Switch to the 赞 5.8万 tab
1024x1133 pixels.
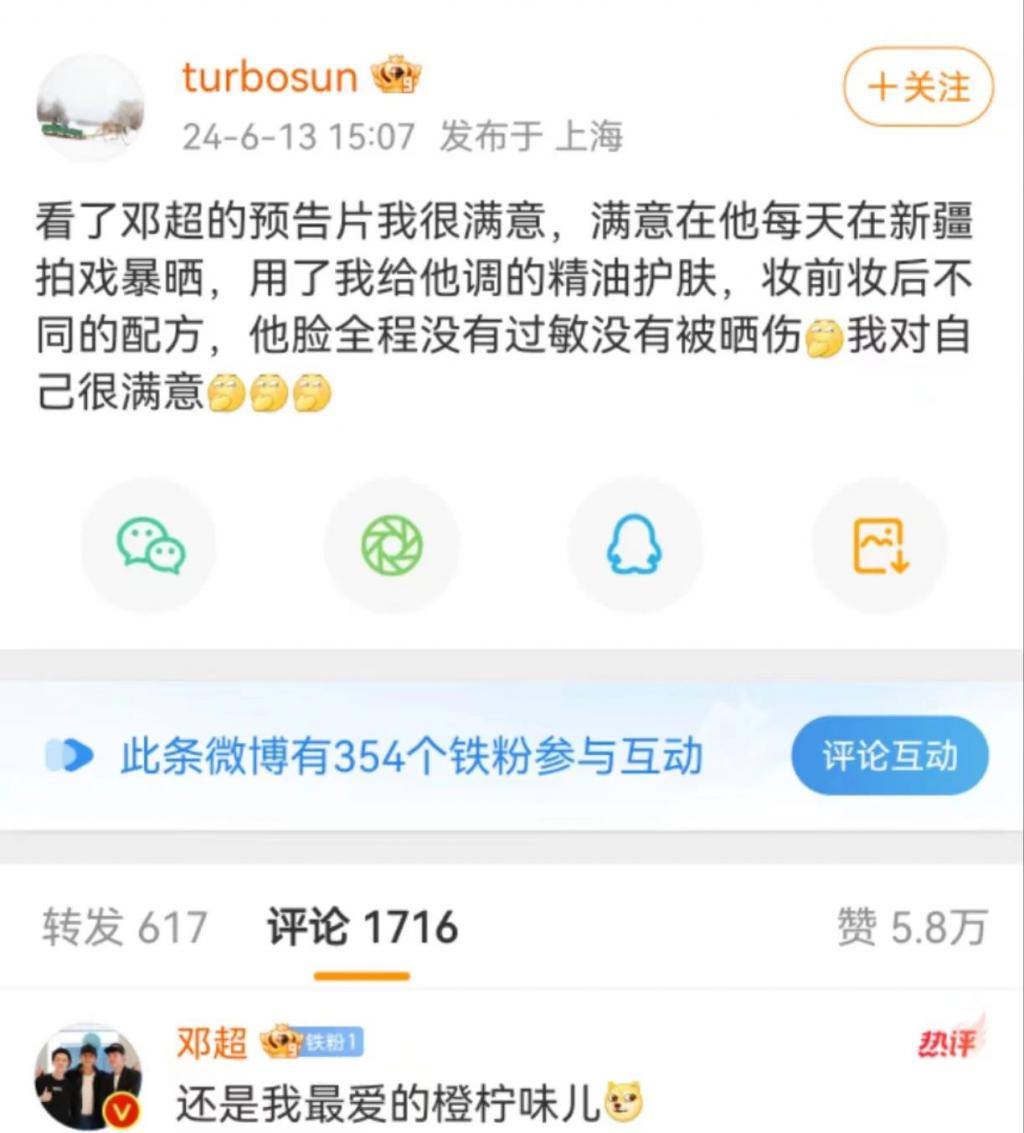912,927
